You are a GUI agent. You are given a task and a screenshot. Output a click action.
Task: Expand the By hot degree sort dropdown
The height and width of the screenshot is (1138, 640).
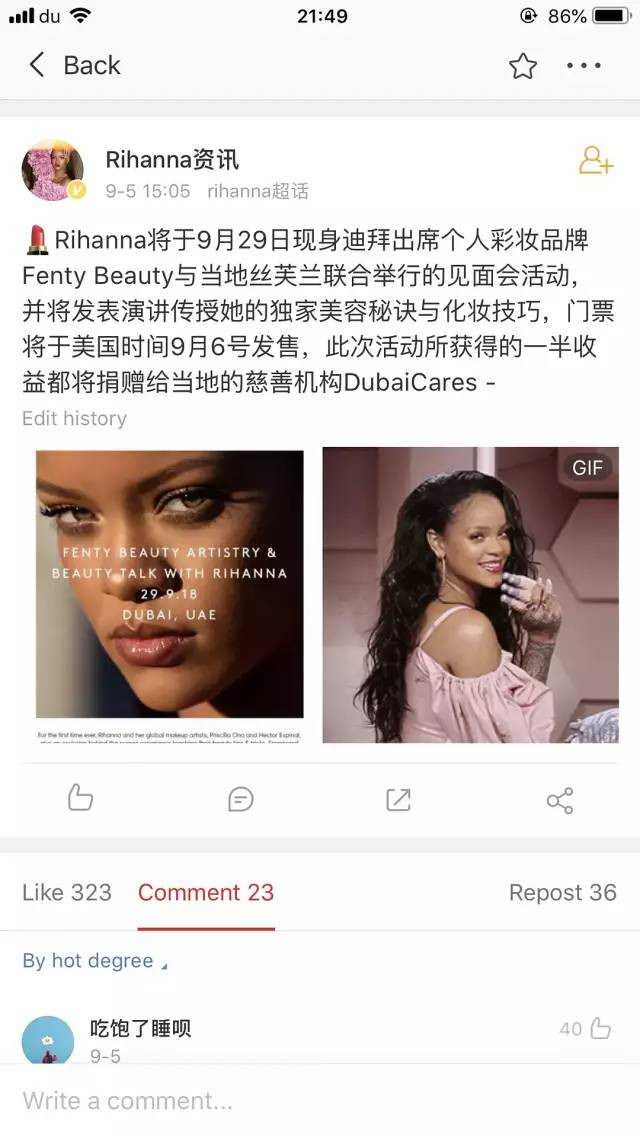[95, 961]
